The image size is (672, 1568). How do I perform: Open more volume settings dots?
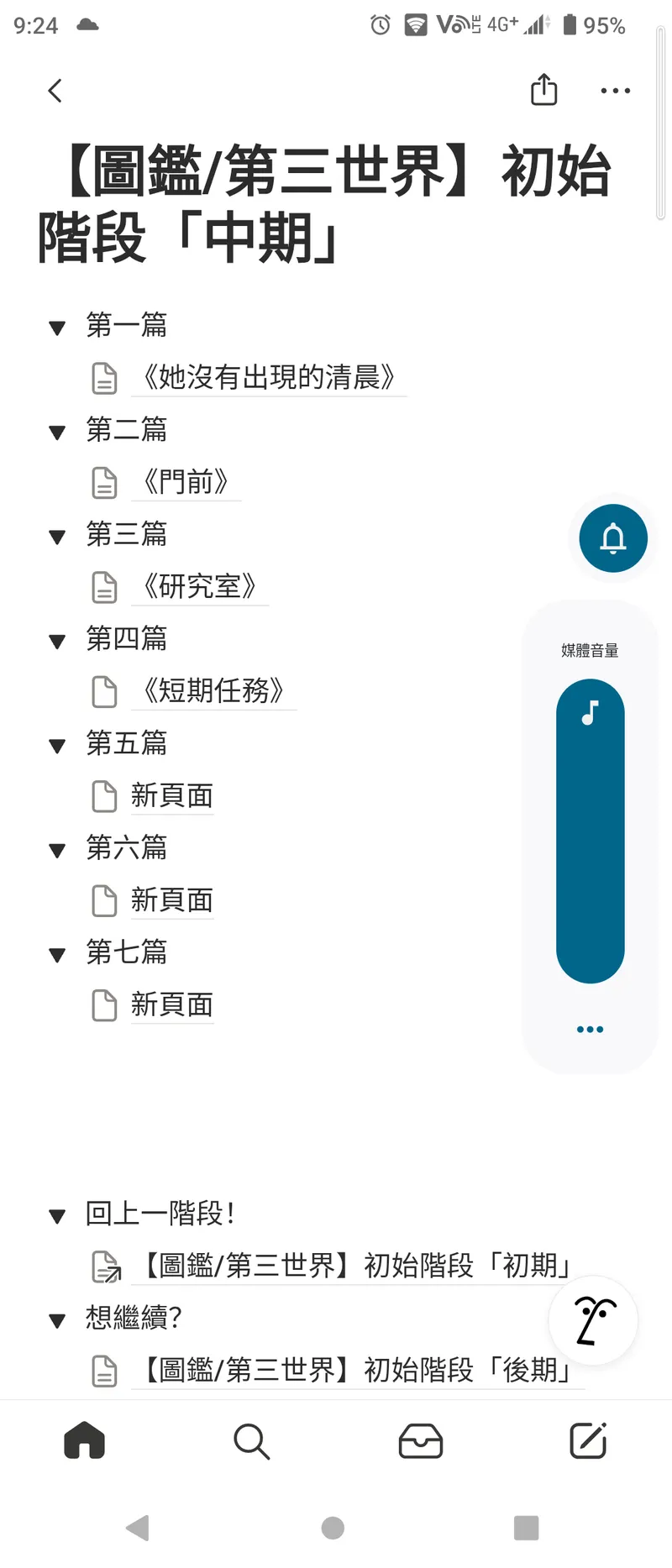pyautogui.click(x=590, y=1029)
